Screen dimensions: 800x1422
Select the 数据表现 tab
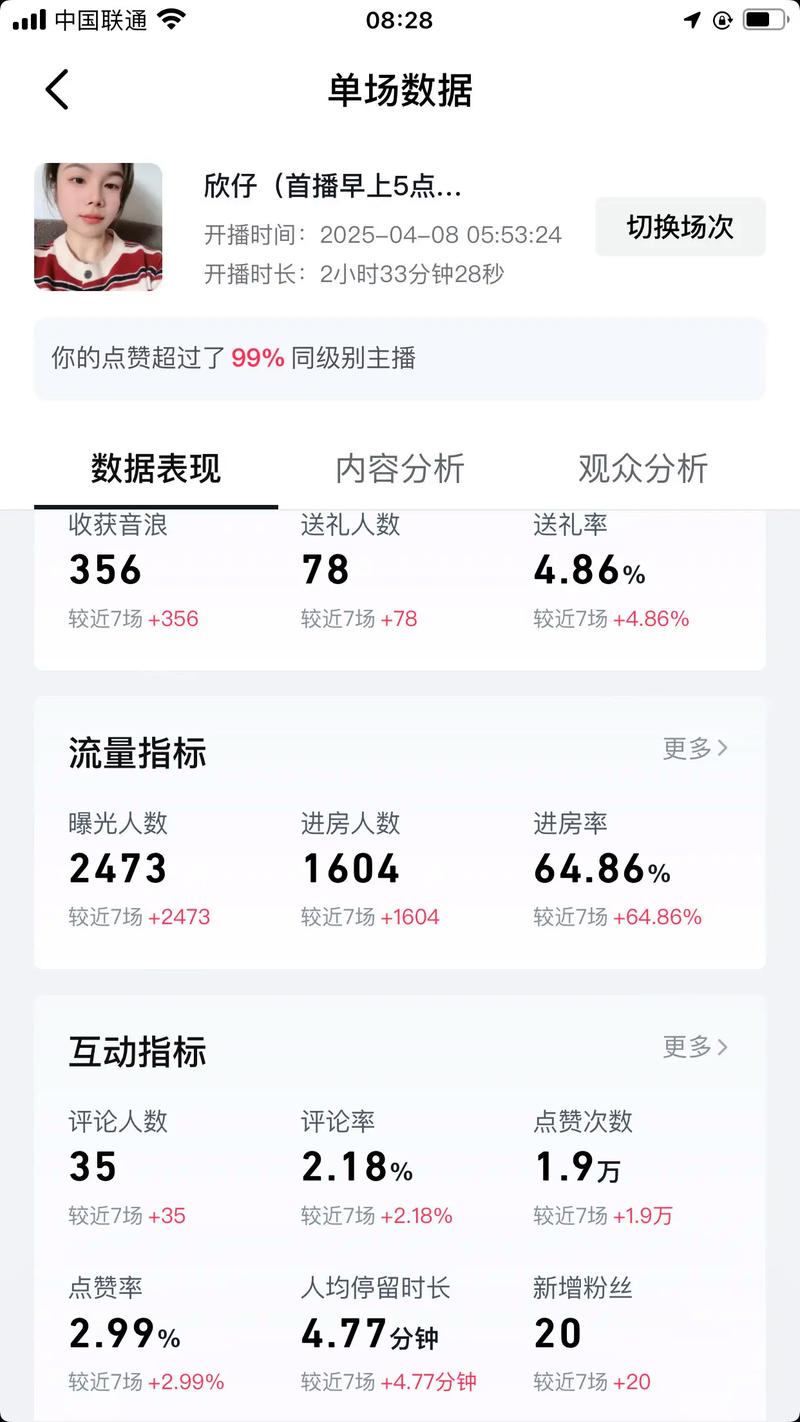(156, 468)
